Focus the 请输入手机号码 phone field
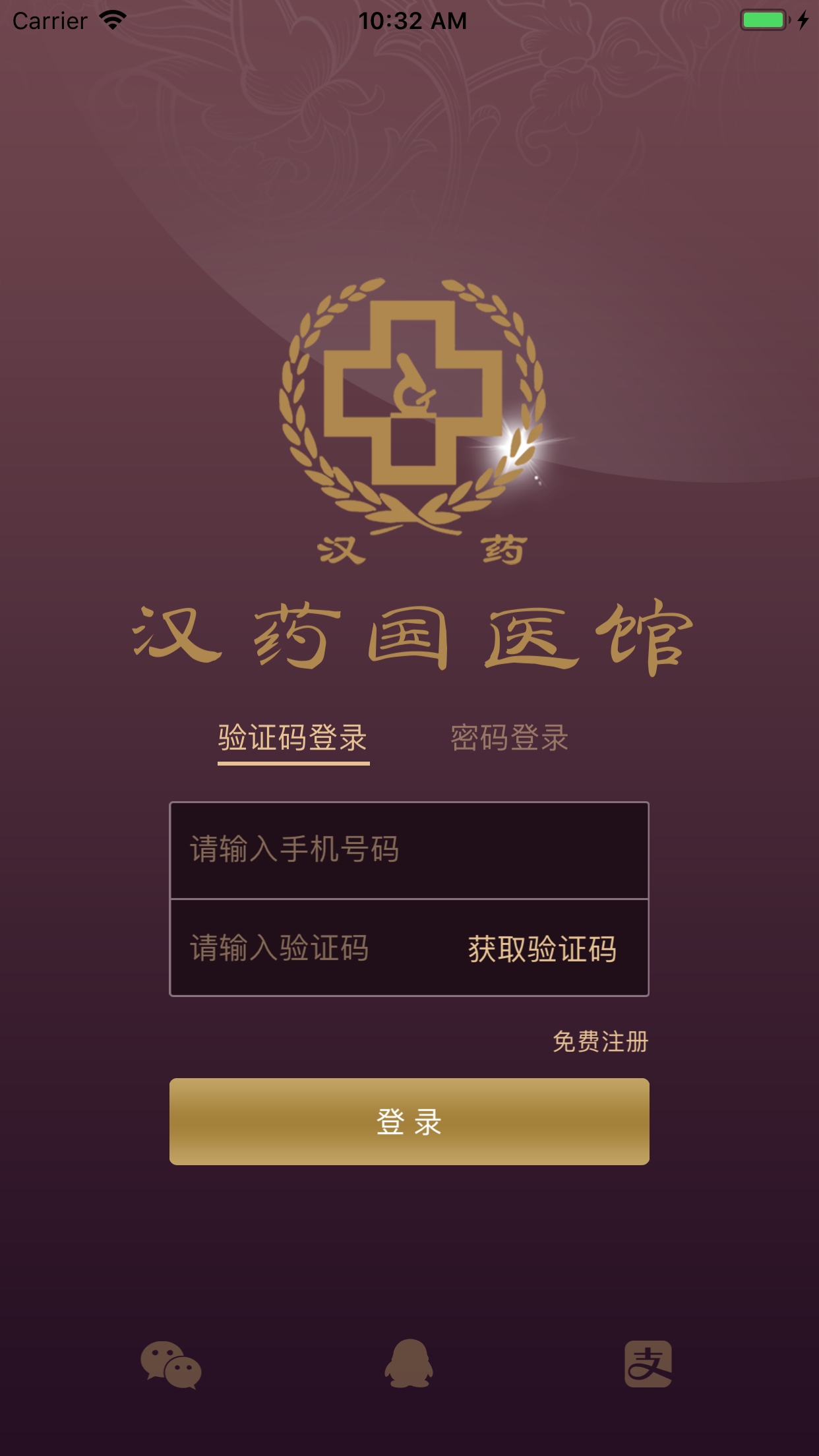 [x=409, y=850]
